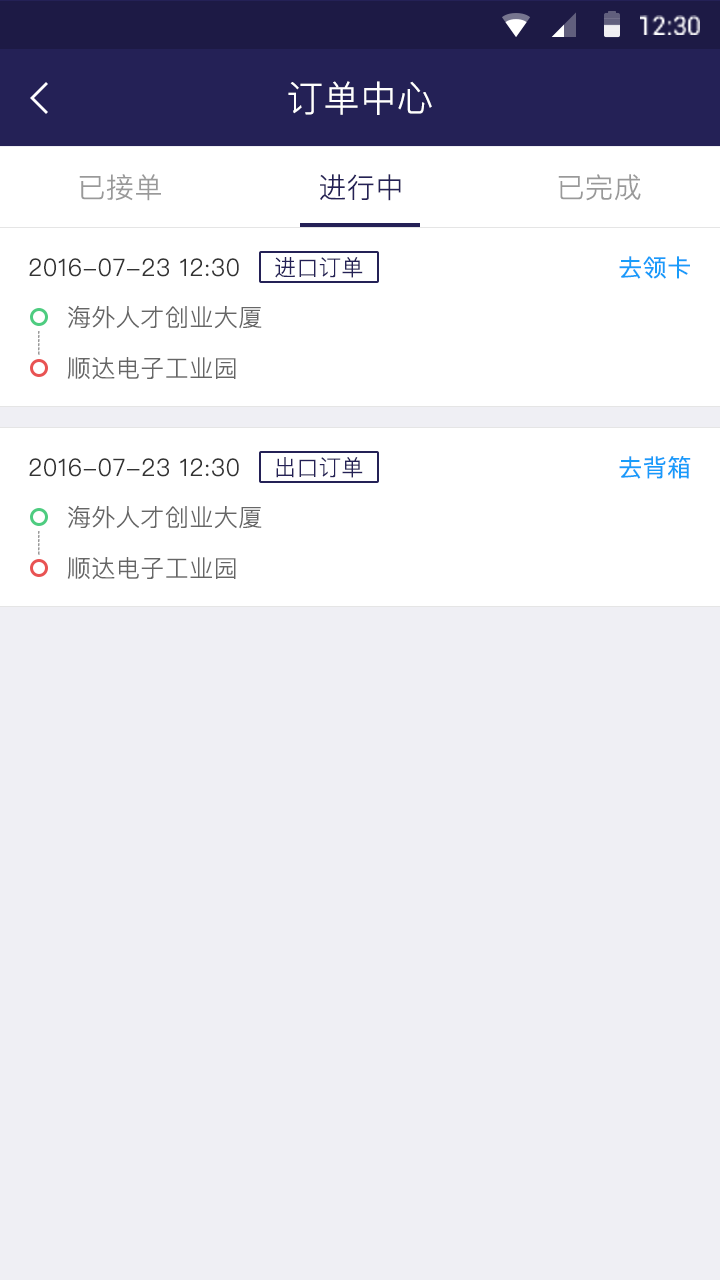Tap 去背箱 on the 出口订单

[654, 468]
